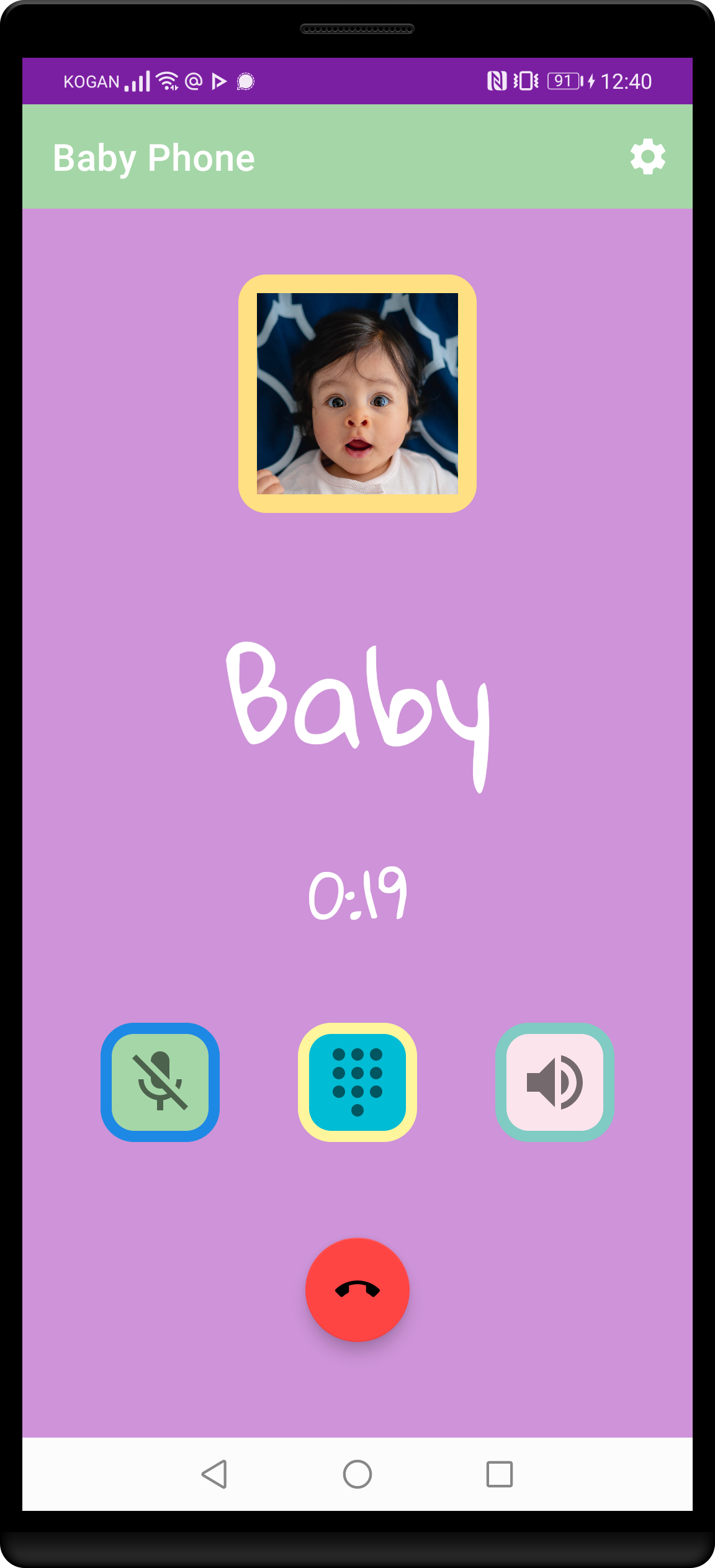Tap the baby's photo tile

(x=357, y=394)
